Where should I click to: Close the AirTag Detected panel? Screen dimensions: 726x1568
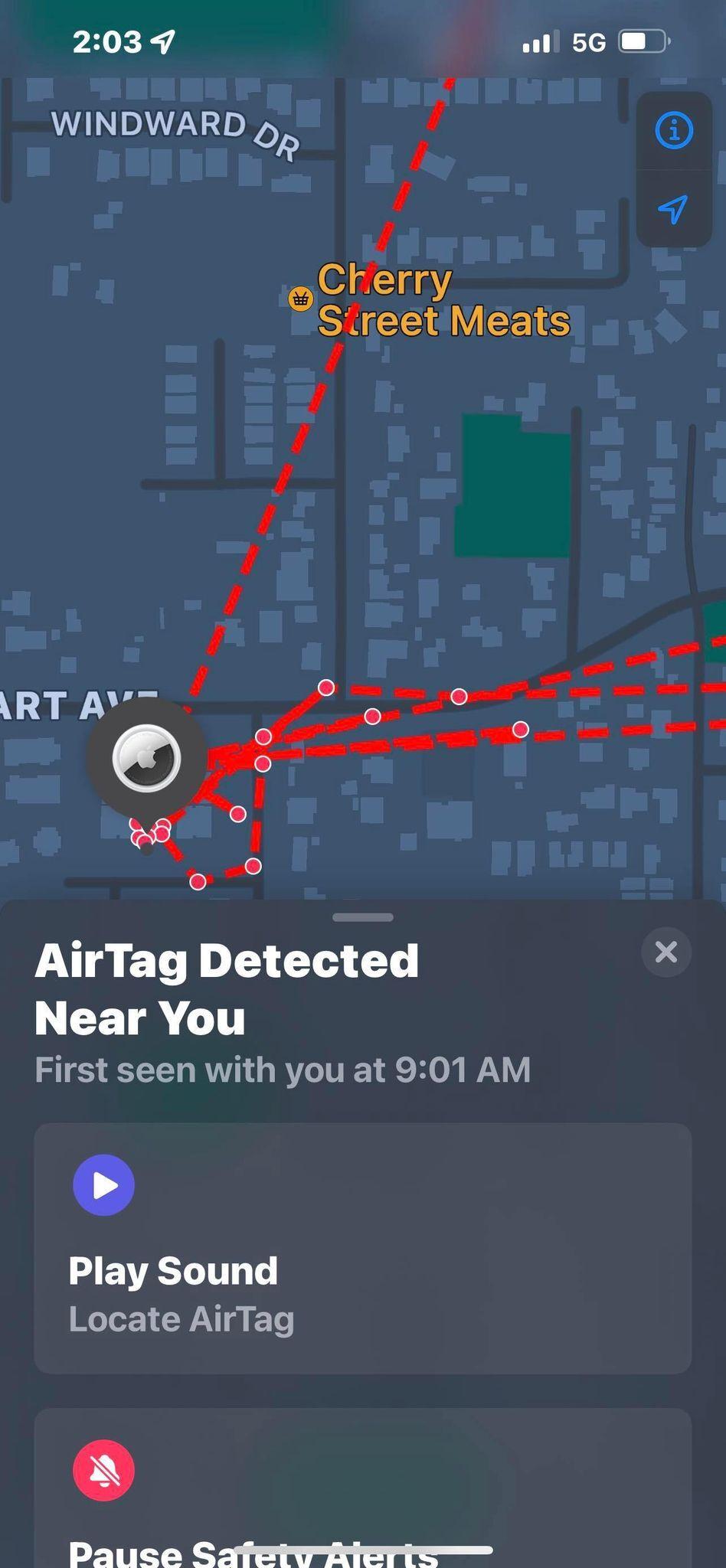tap(666, 952)
